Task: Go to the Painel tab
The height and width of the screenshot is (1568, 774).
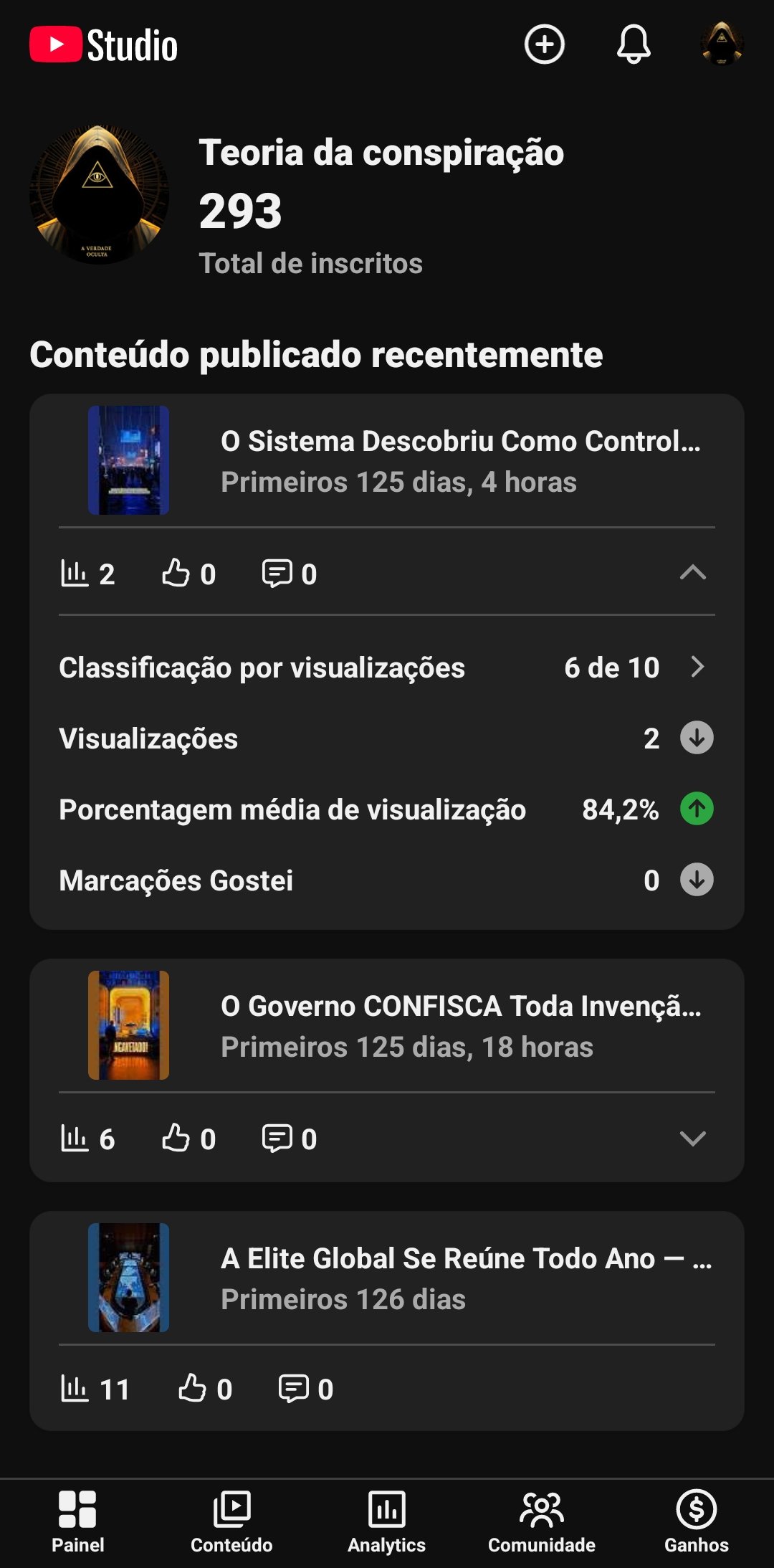Action: tap(77, 1521)
